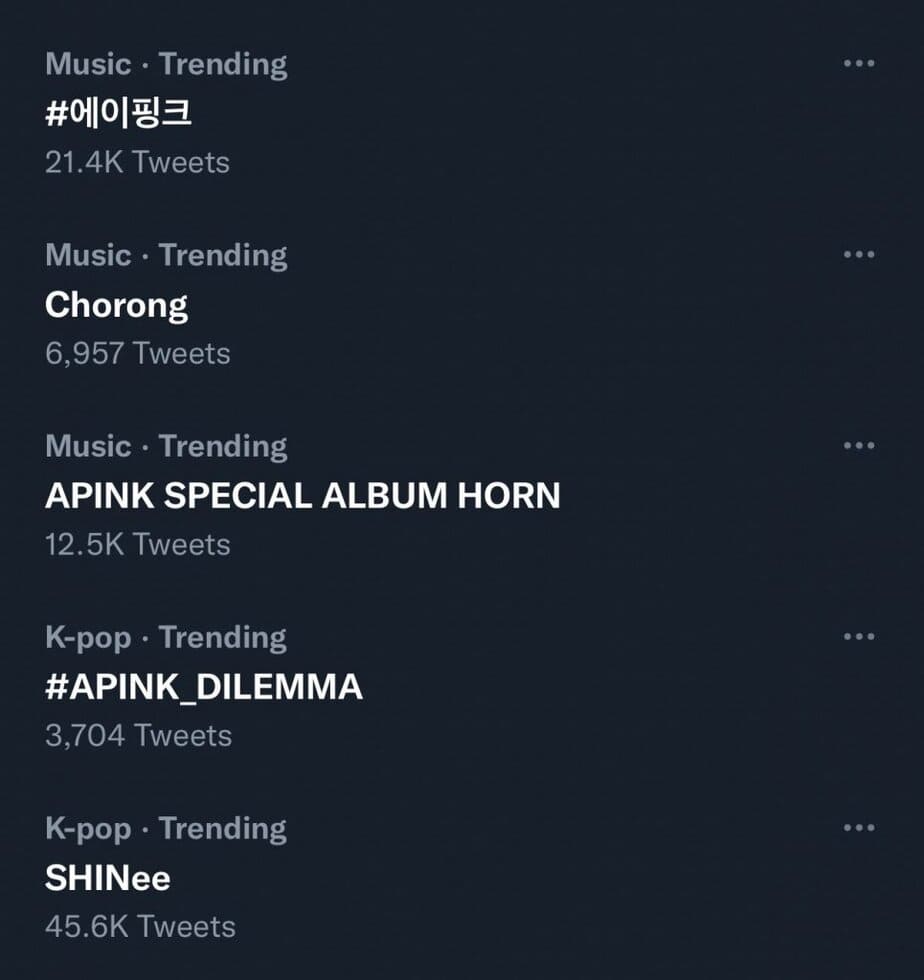Open more options for #APINK_DILEMMA
Image resolution: width=924 pixels, height=980 pixels.
click(x=858, y=637)
